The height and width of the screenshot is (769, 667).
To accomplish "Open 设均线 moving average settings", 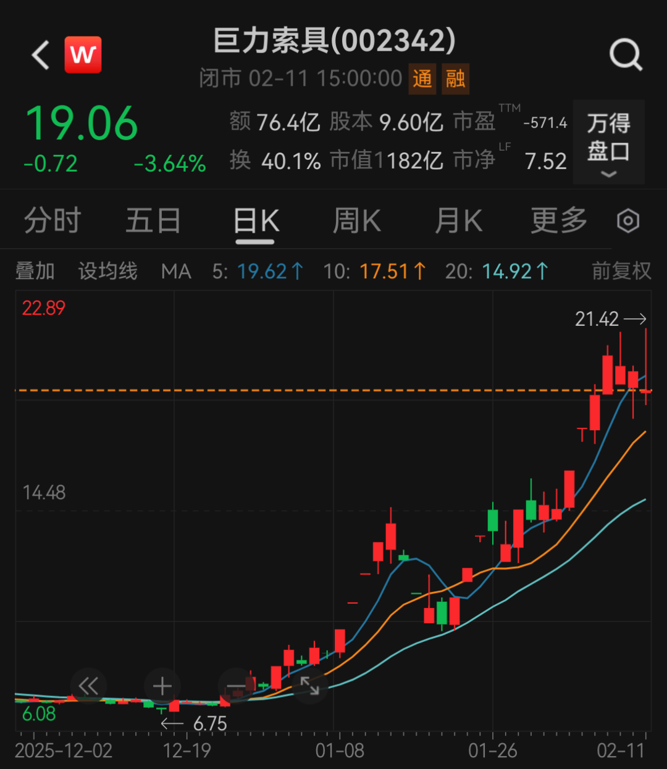I will (x=107, y=271).
